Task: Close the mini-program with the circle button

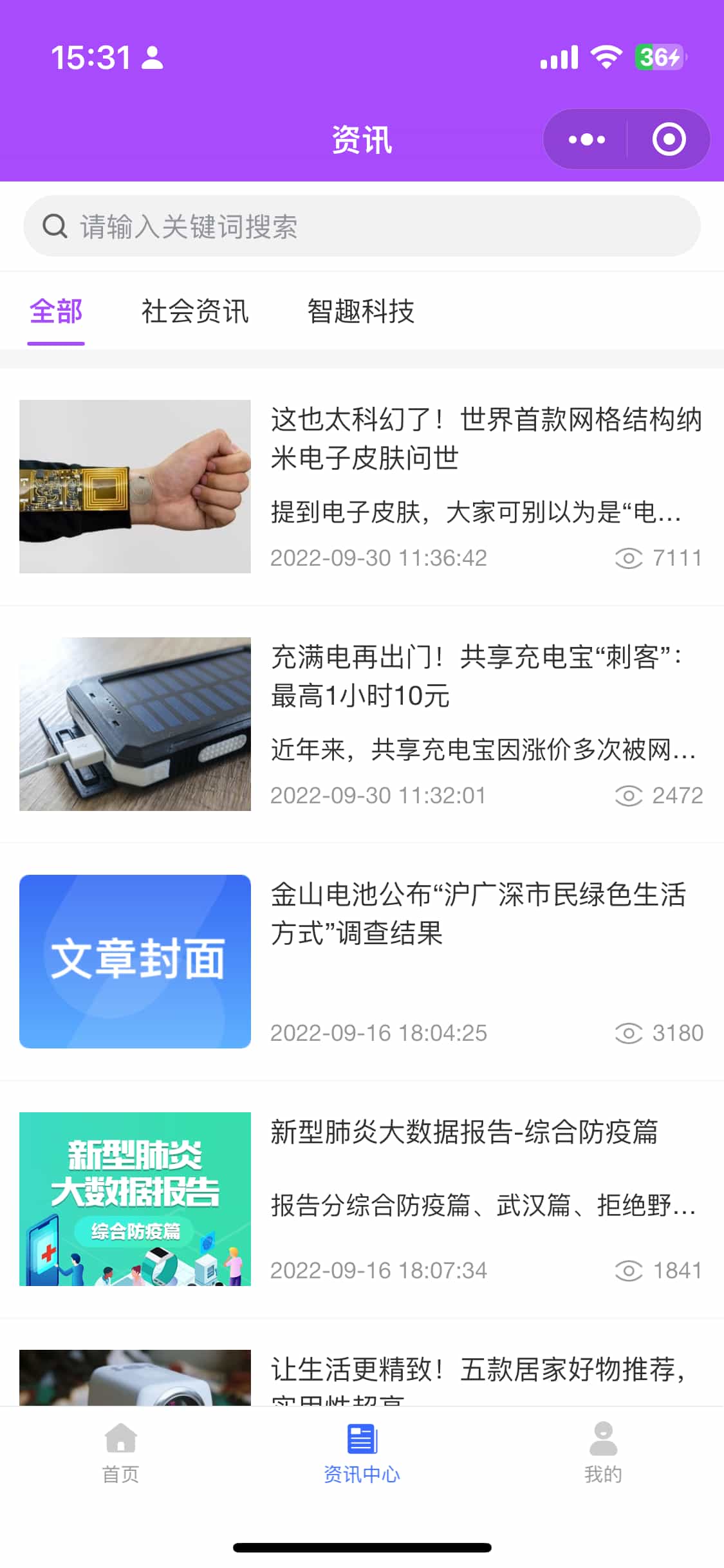Action: 669,140
